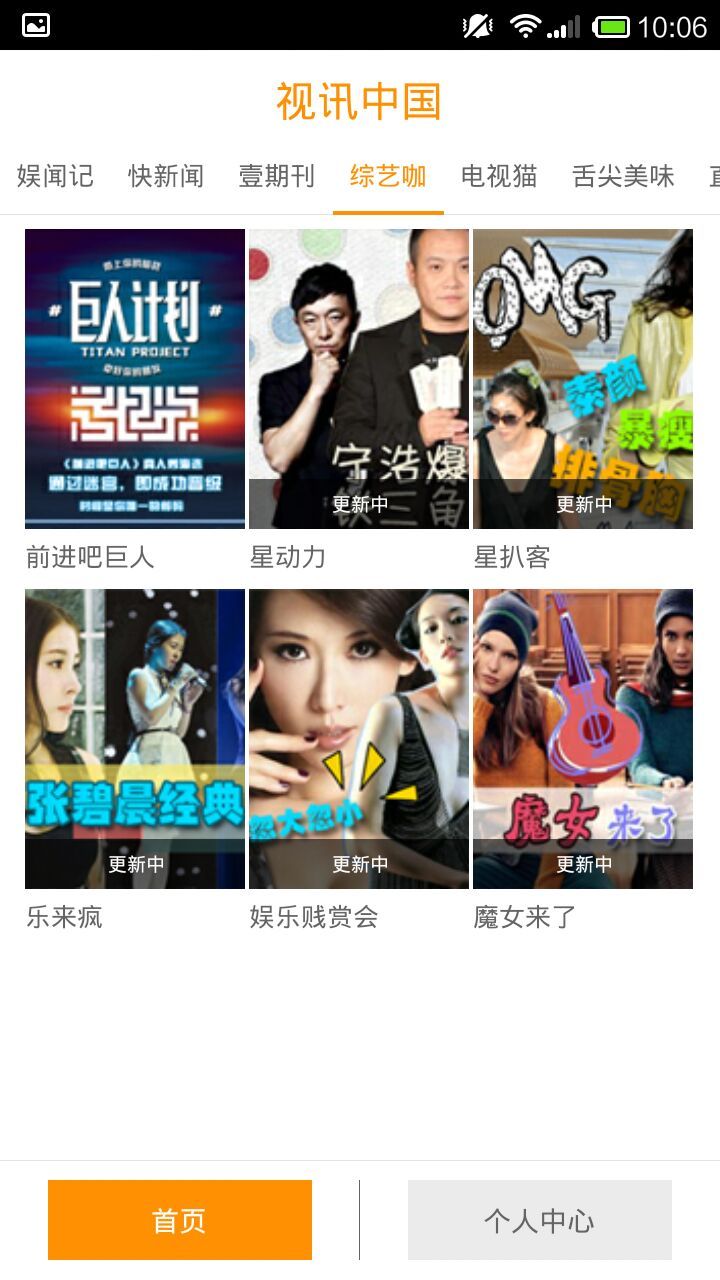This screenshot has width=720, height=1280.
Task: Open the show 前进吧巨人
Action: click(x=135, y=379)
